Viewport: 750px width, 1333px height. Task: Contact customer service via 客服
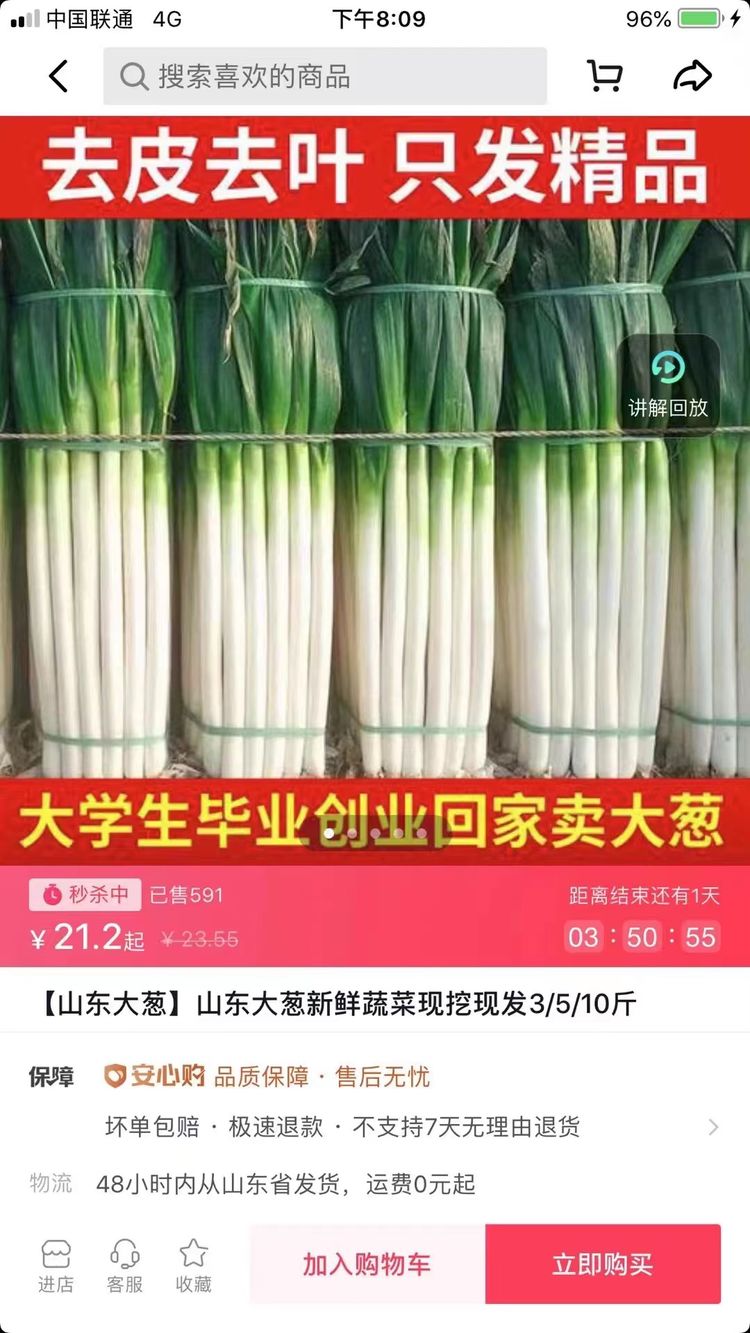tap(125, 1266)
